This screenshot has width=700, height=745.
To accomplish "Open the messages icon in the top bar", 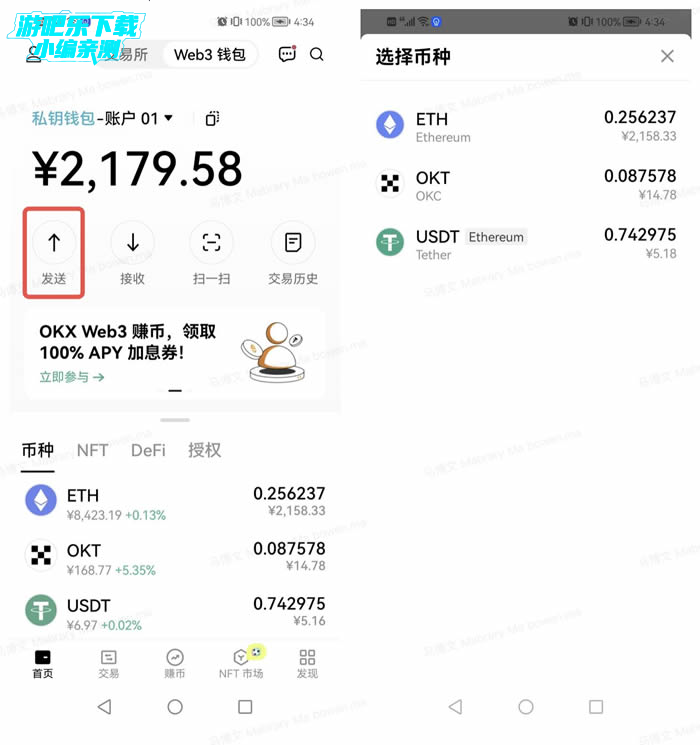I will (287, 55).
